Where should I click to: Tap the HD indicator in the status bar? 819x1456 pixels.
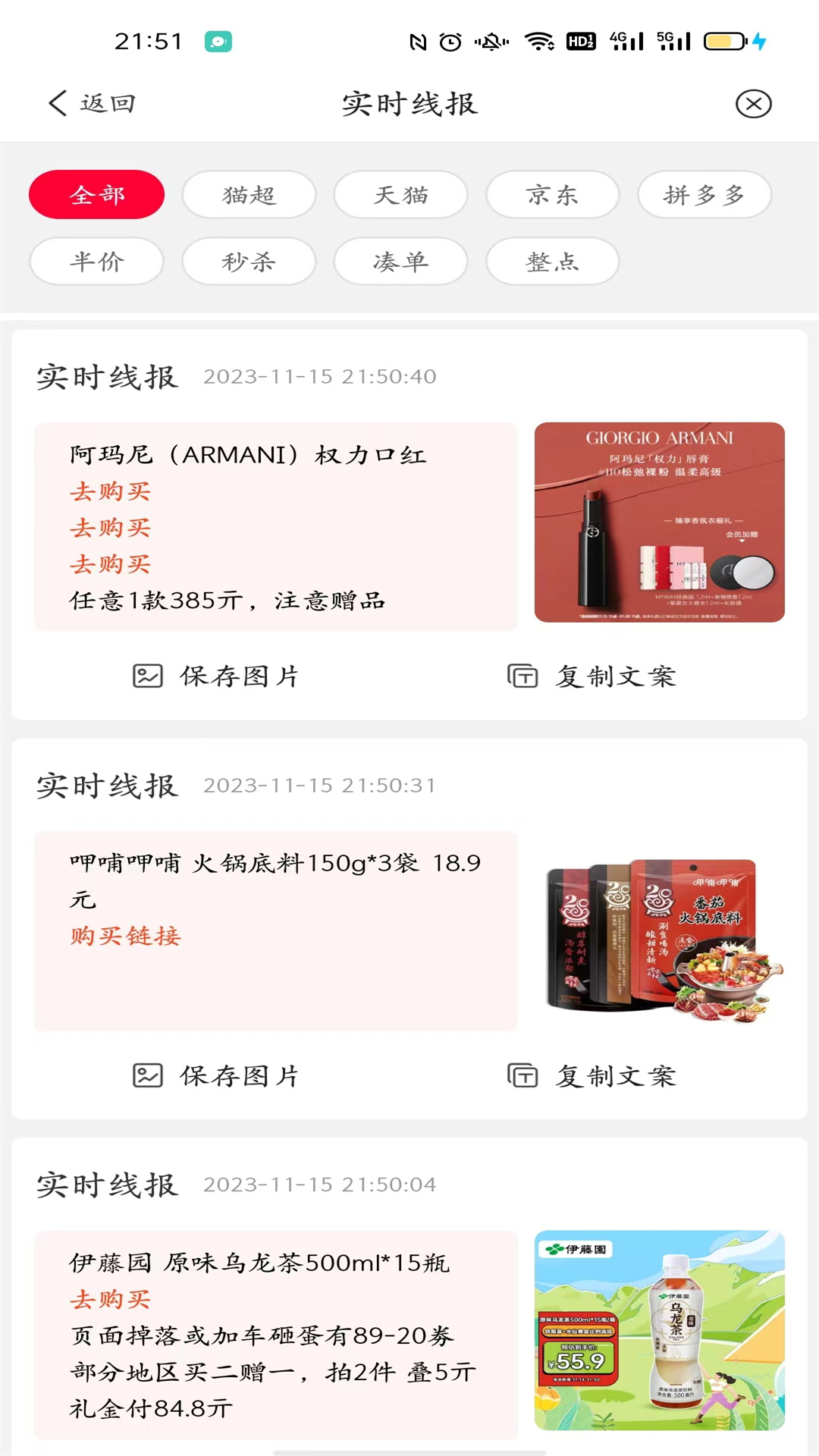pos(581,42)
